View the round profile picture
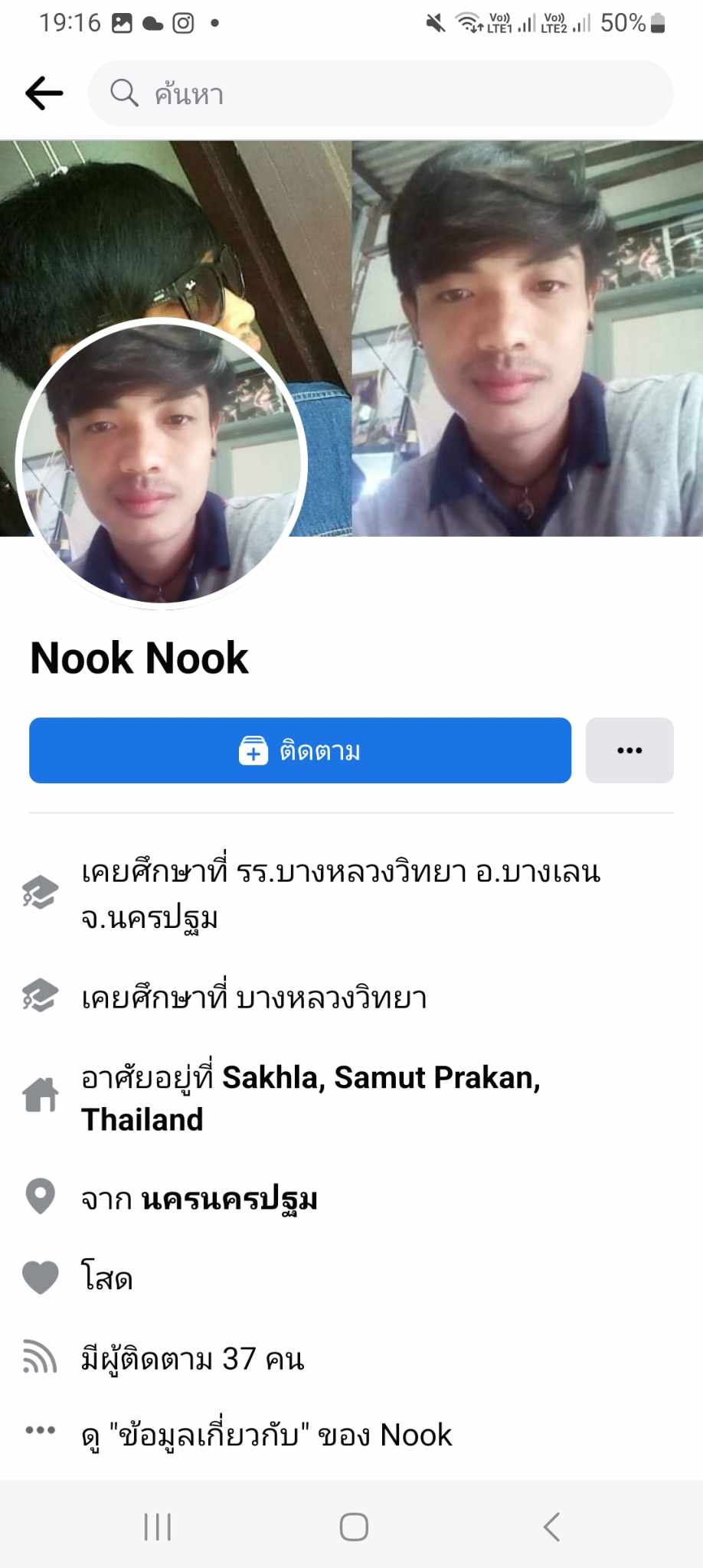Image resolution: width=703 pixels, height=1568 pixels. [161, 463]
